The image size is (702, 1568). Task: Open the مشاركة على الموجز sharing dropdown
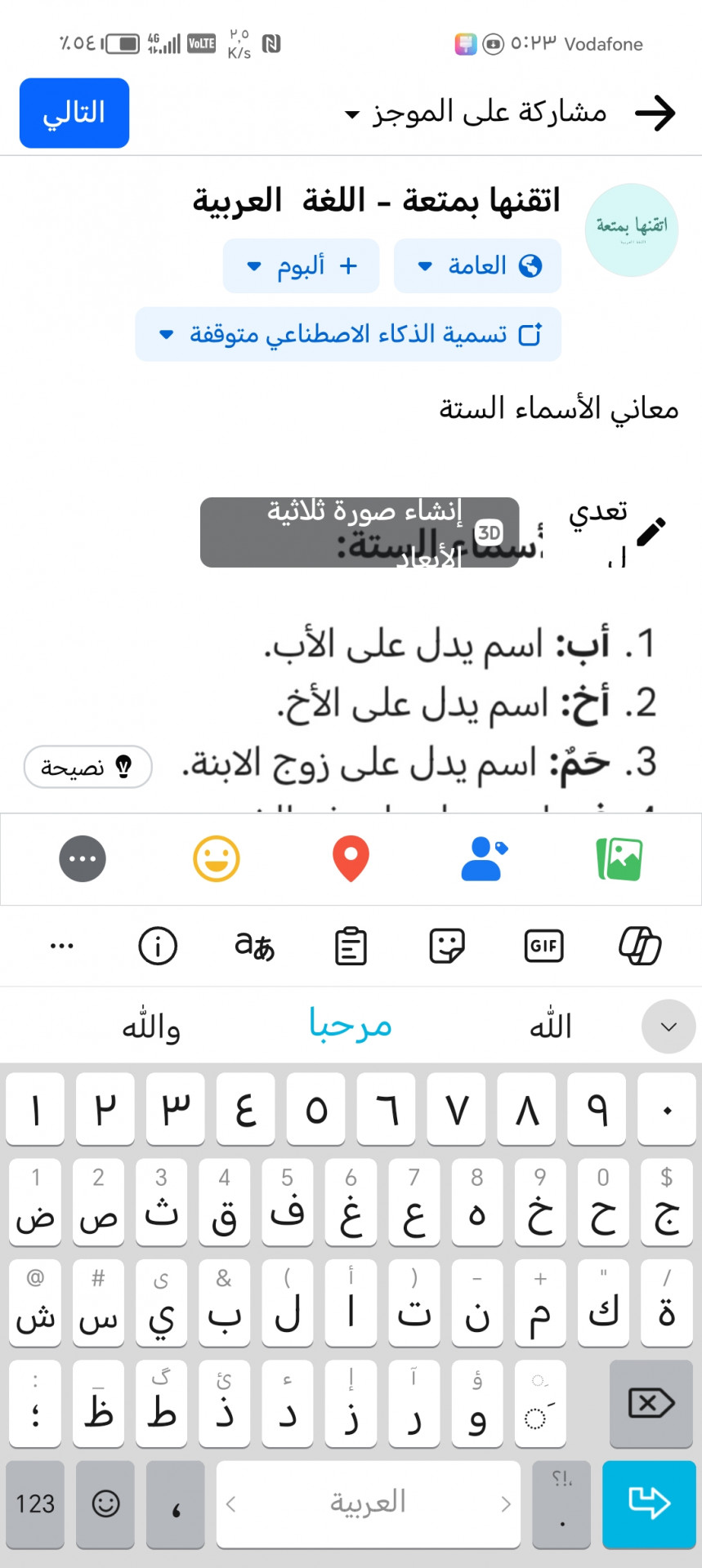click(476, 113)
